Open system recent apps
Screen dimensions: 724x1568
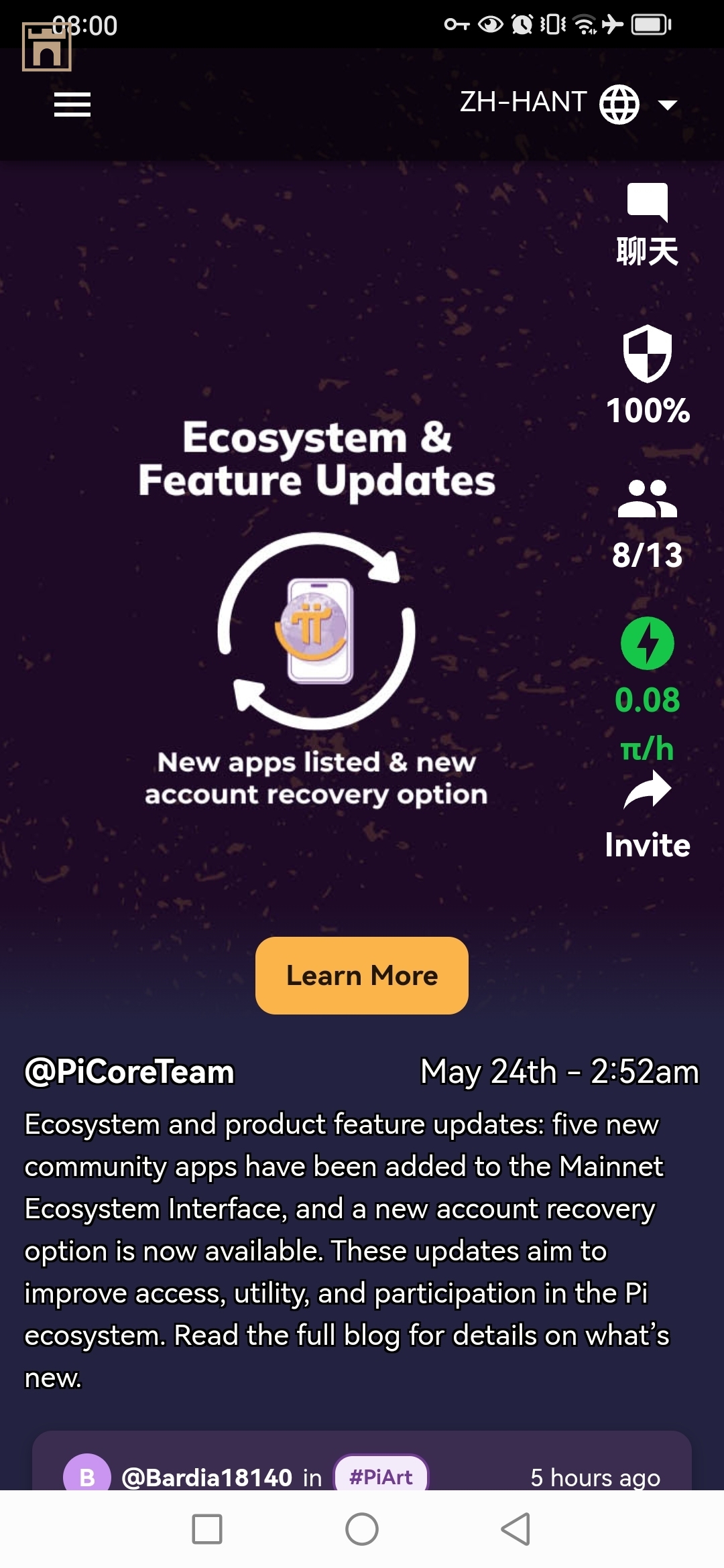point(207,1529)
